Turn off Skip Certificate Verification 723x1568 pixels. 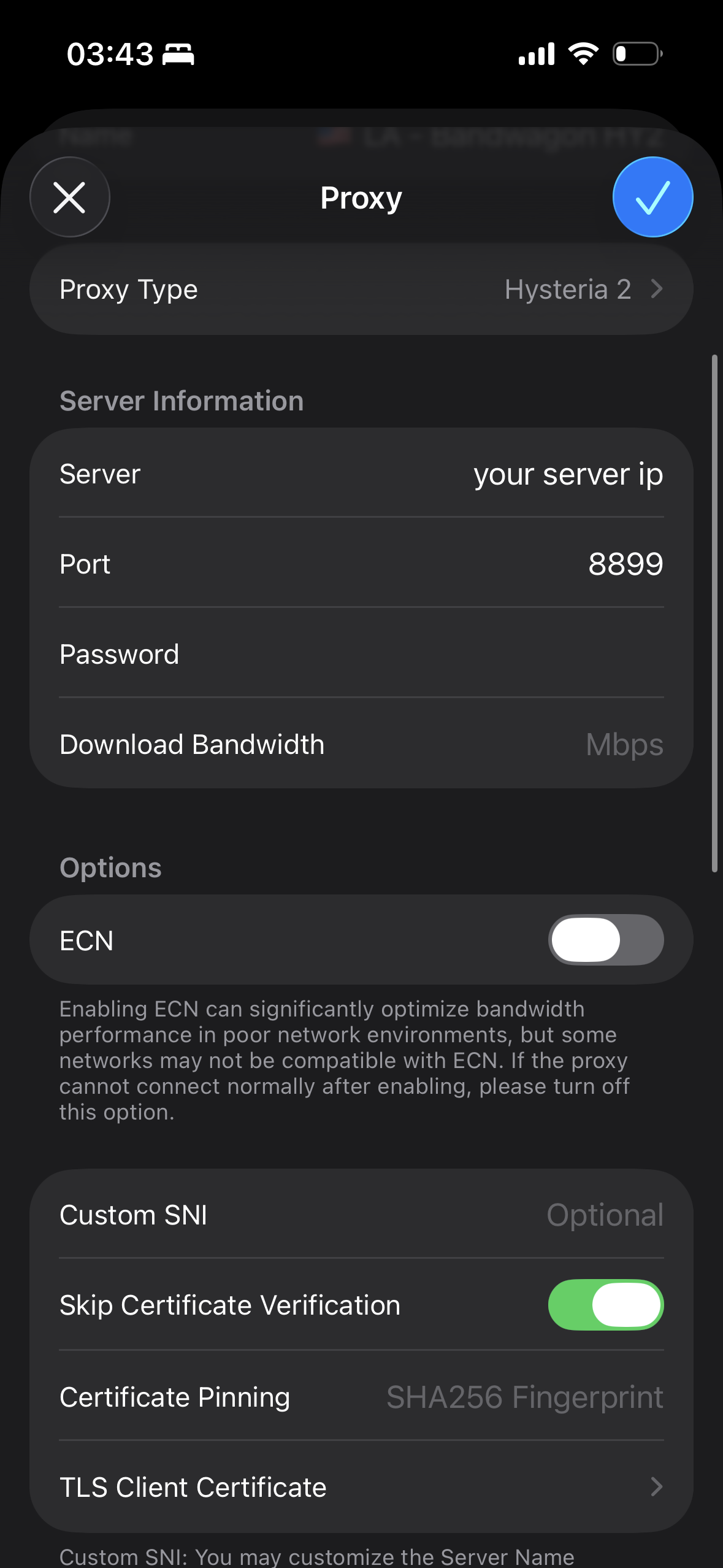point(605,1305)
